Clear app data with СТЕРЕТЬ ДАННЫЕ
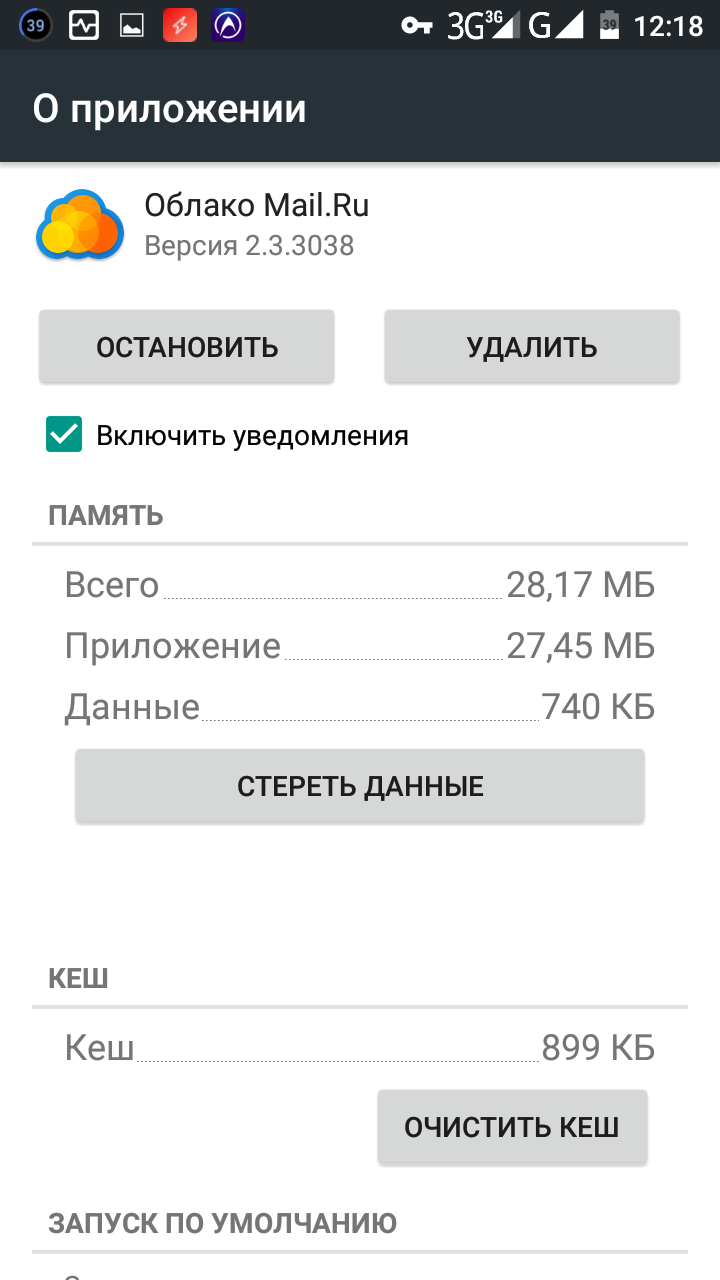This screenshot has height=1280, width=720. click(360, 786)
